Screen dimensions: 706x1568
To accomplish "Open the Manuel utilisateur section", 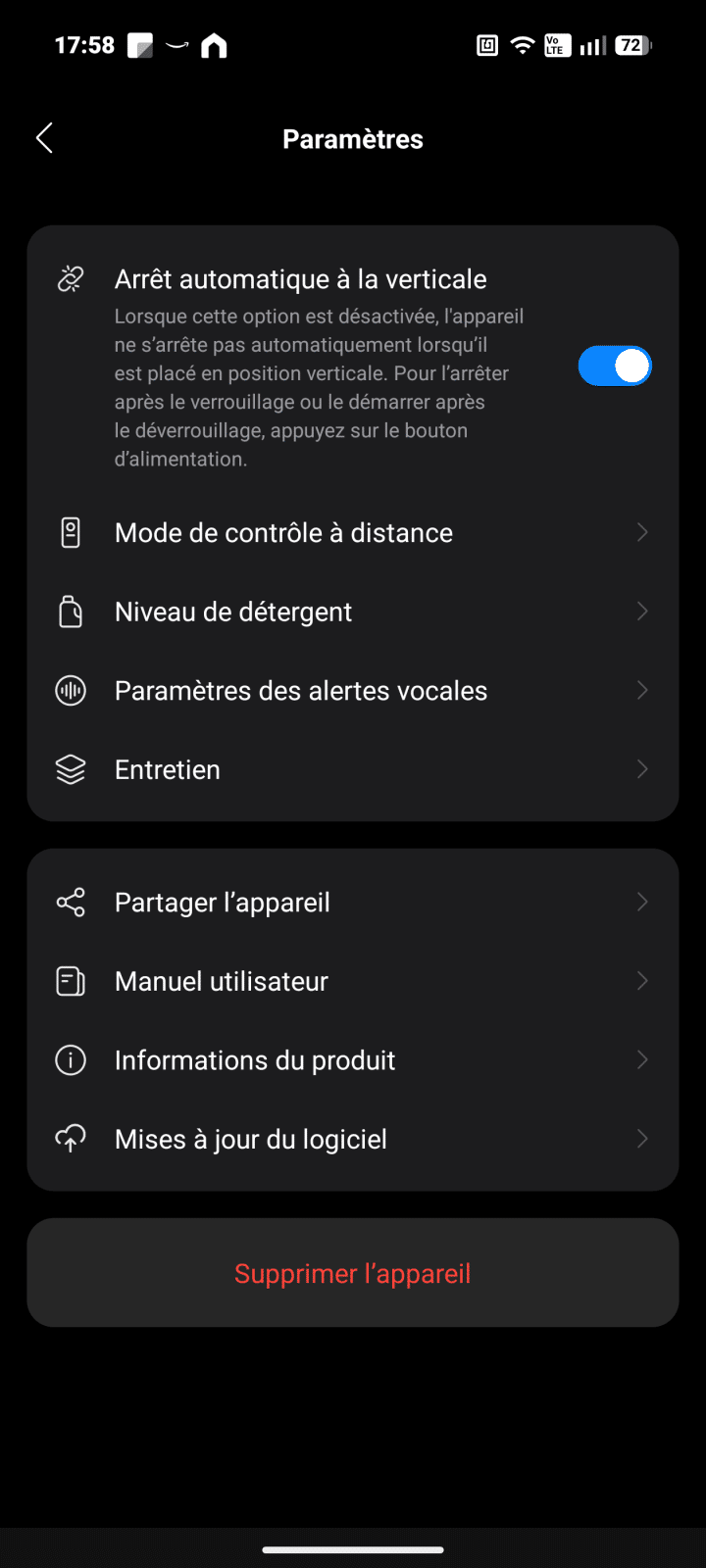I will (x=353, y=980).
